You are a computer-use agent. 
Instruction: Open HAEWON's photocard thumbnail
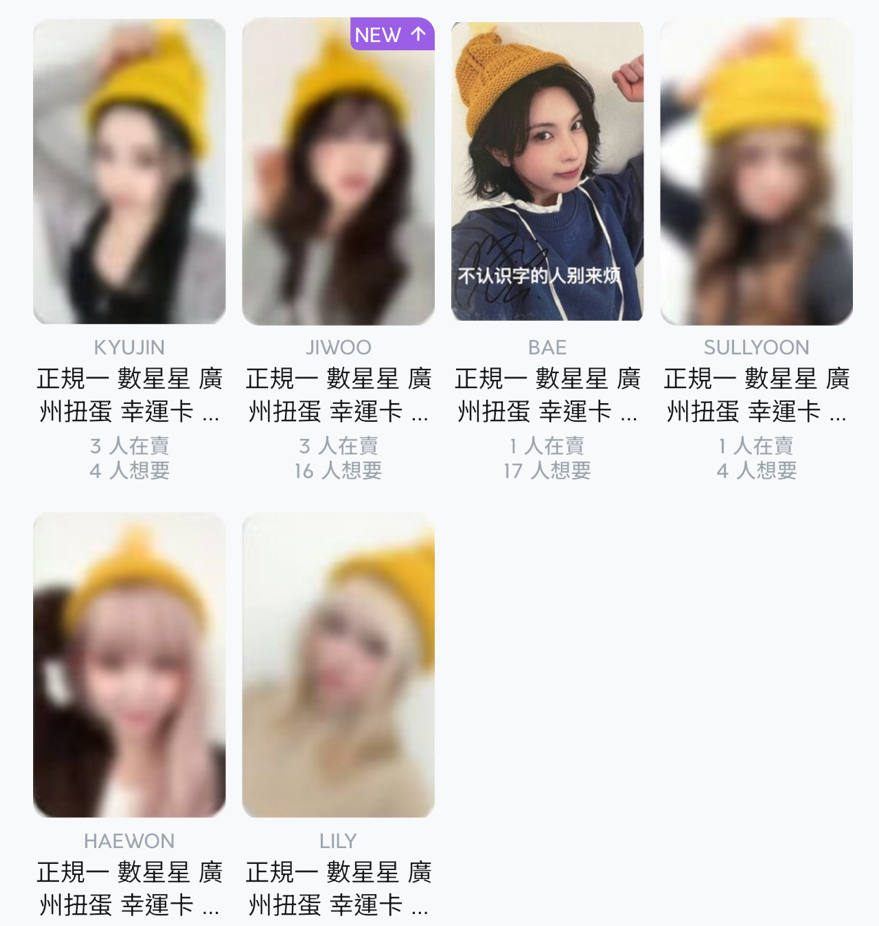129,663
